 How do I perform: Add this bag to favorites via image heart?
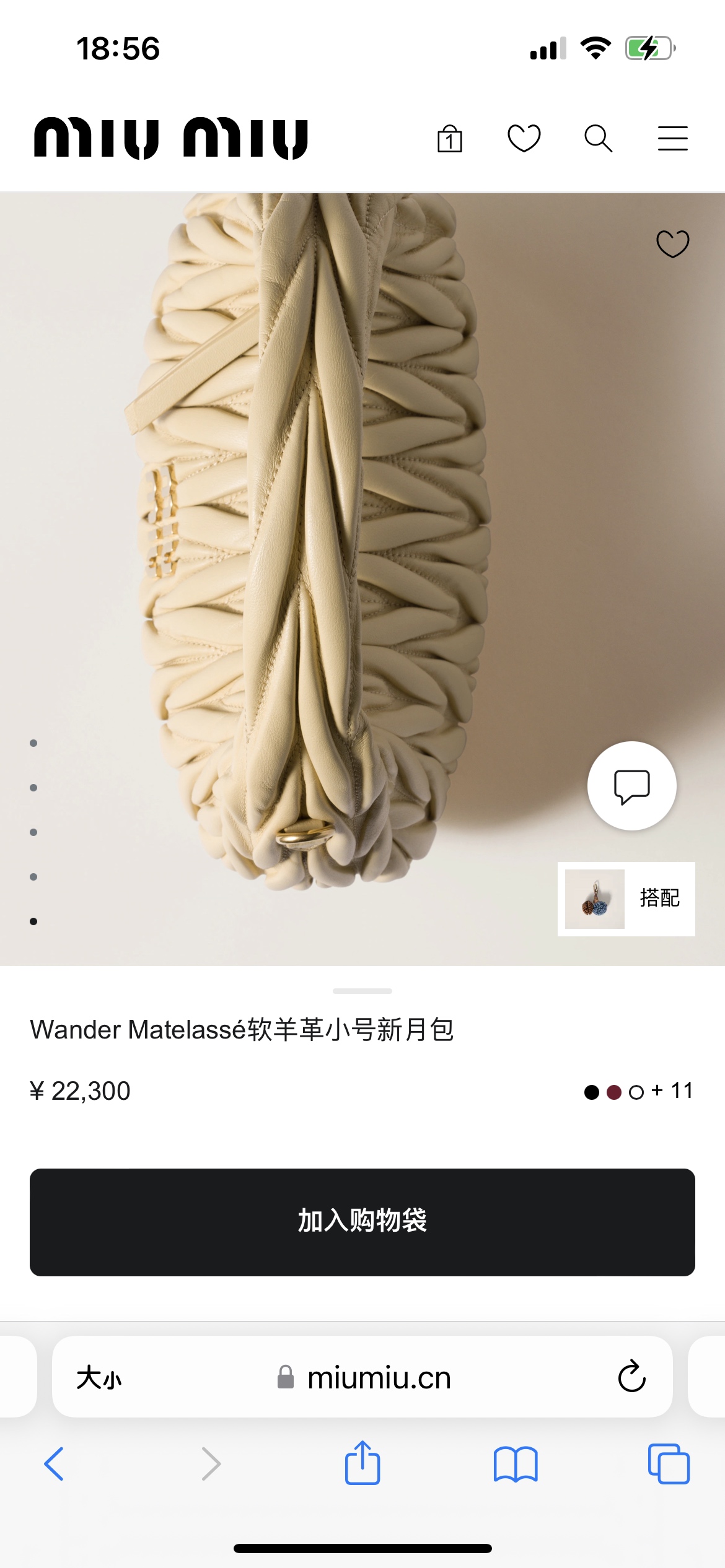[x=673, y=243]
